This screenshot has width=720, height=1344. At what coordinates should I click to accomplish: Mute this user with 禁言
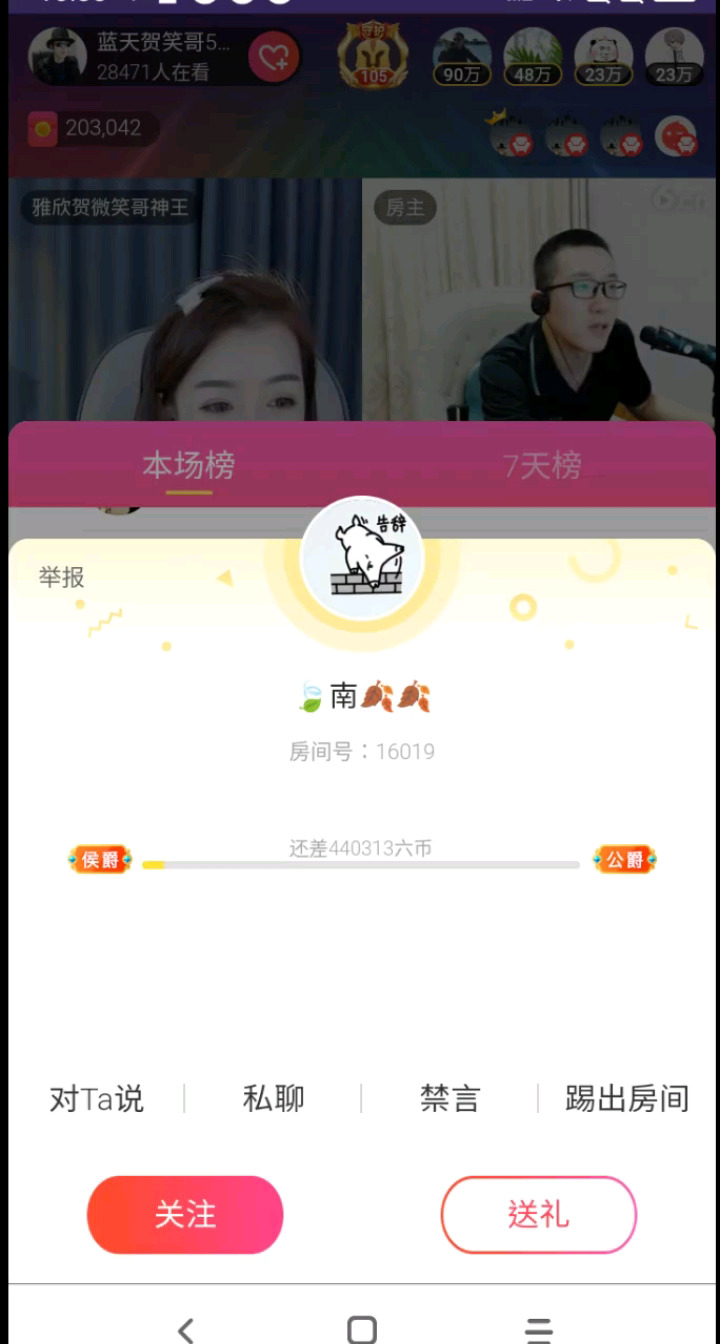click(449, 1098)
